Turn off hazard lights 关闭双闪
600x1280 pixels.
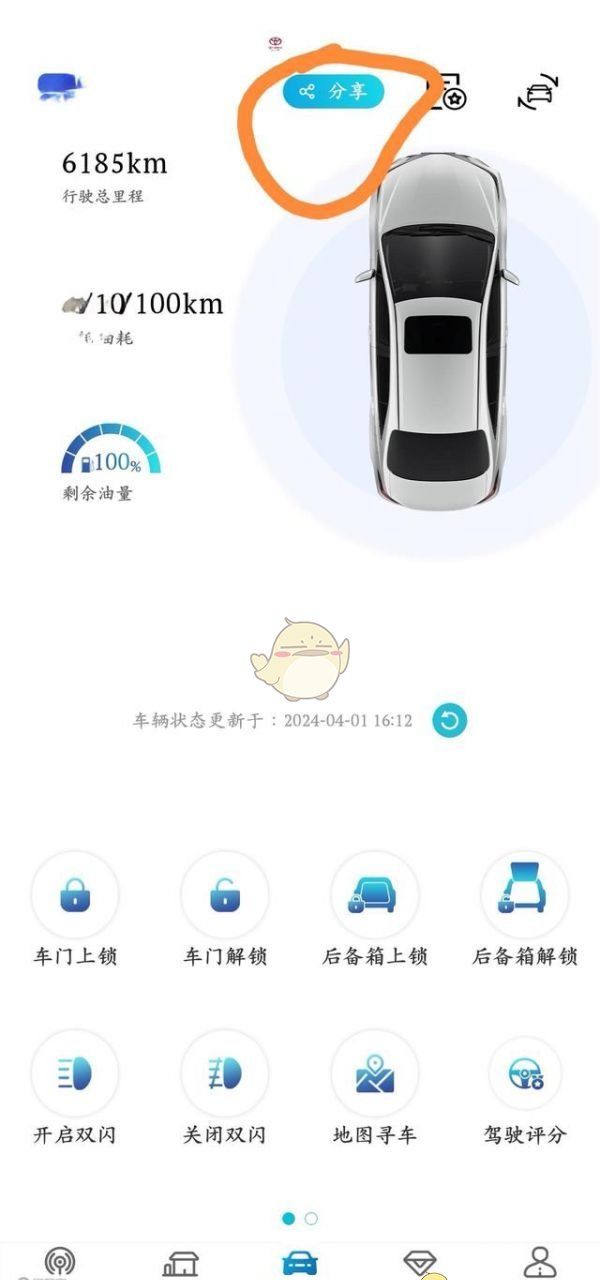[x=225, y=1075]
